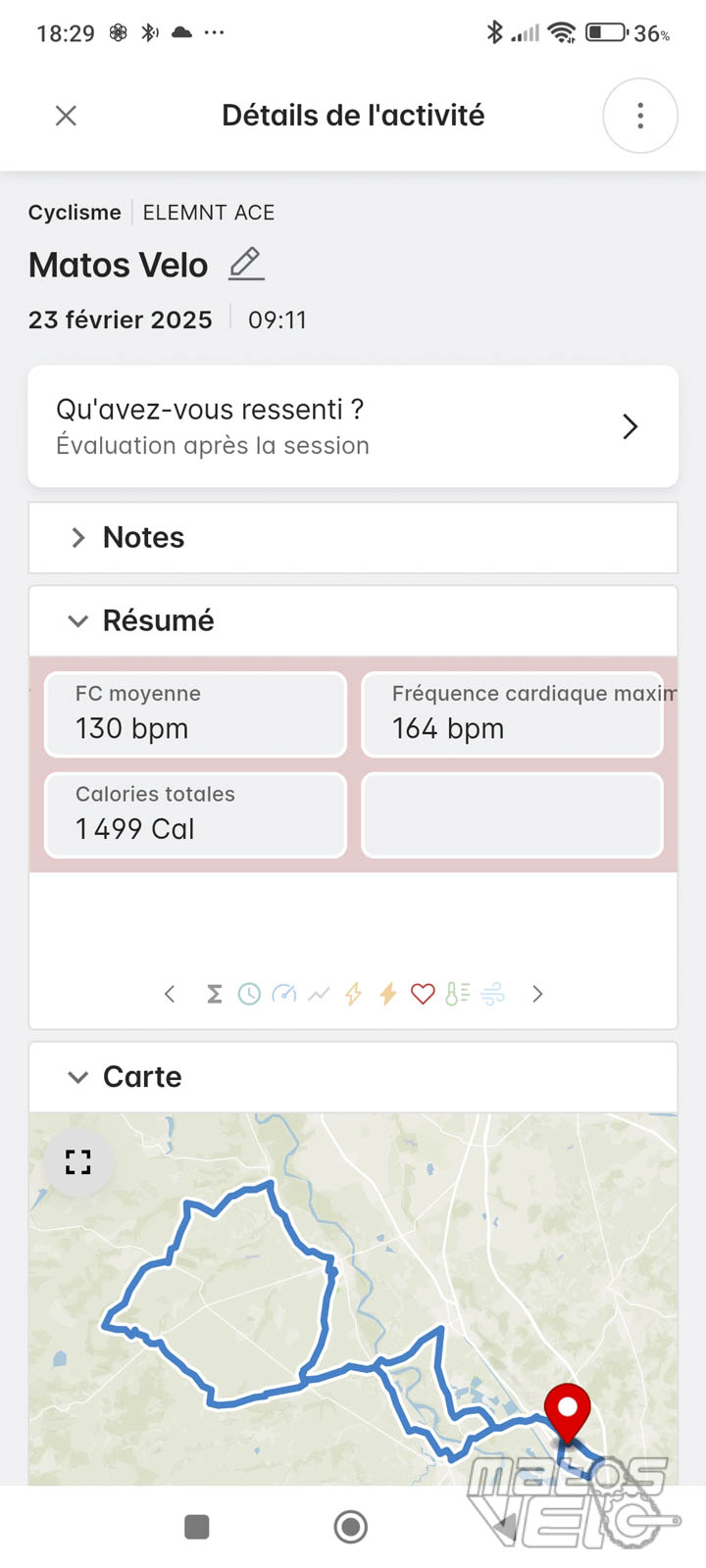Select the wind summary icon
Image resolution: width=706 pixels, height=1568 pixels.
493,994
